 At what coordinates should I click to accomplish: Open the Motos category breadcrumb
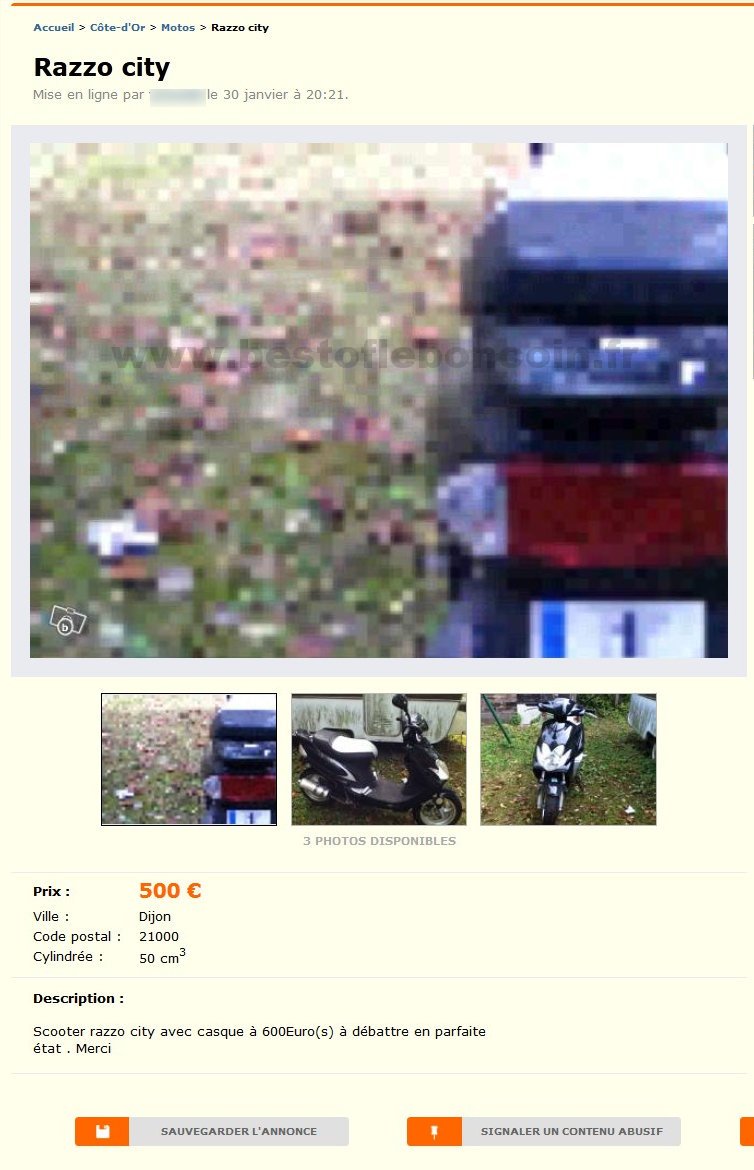(x=178, y=27)
